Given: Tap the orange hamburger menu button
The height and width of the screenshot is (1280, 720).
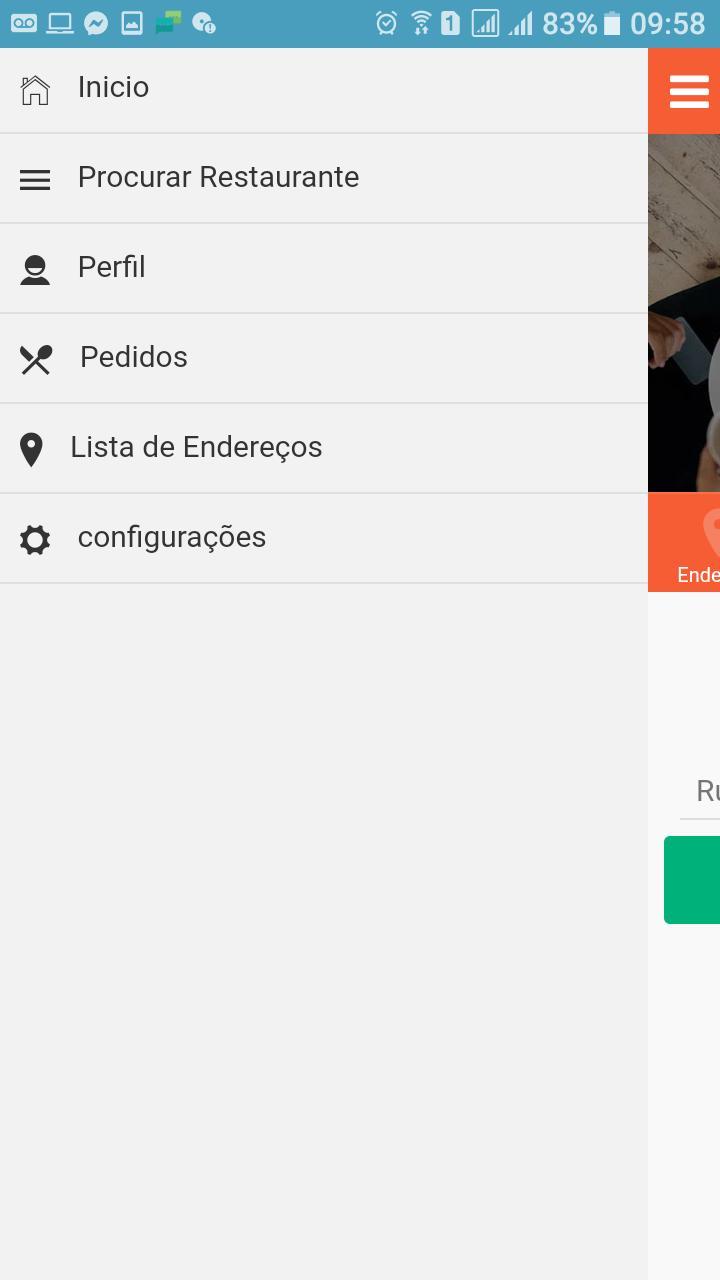Looking at the screenshot, I should click(x=688, y=92).
